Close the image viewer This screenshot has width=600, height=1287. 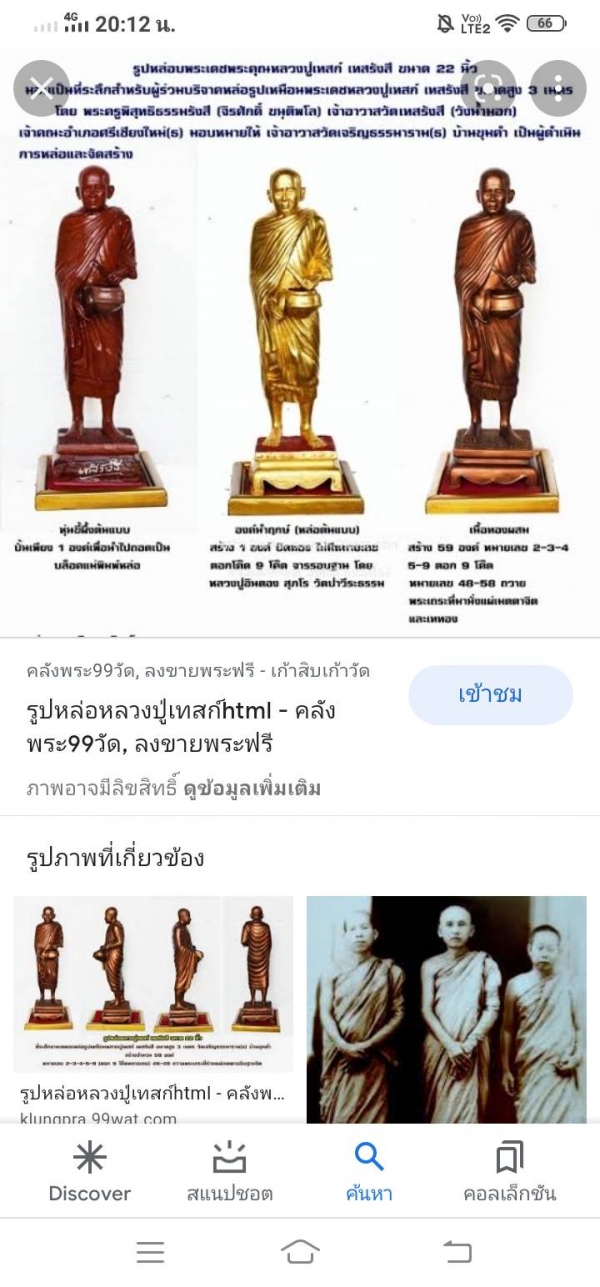[x=42, y=88]
